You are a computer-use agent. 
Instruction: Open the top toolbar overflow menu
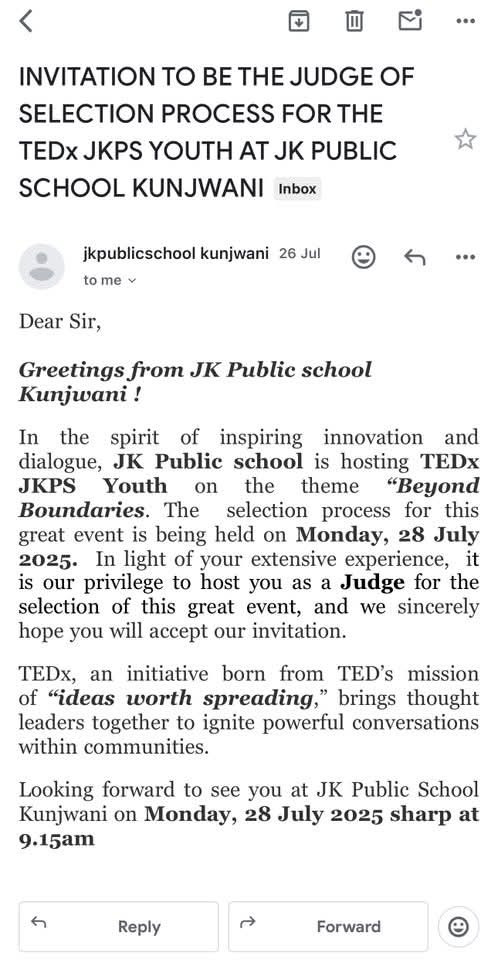(466, 21)
